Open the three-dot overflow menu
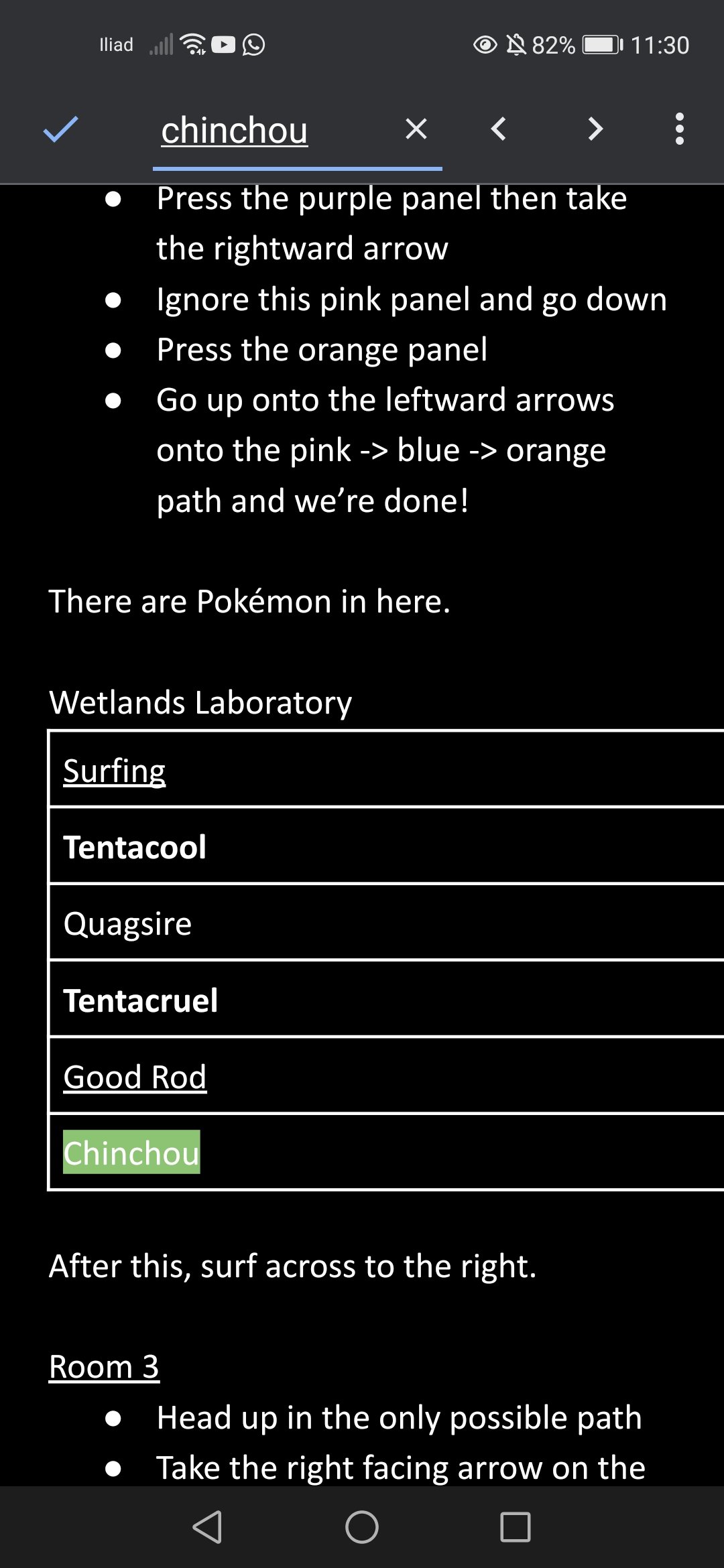 point(680,129)
